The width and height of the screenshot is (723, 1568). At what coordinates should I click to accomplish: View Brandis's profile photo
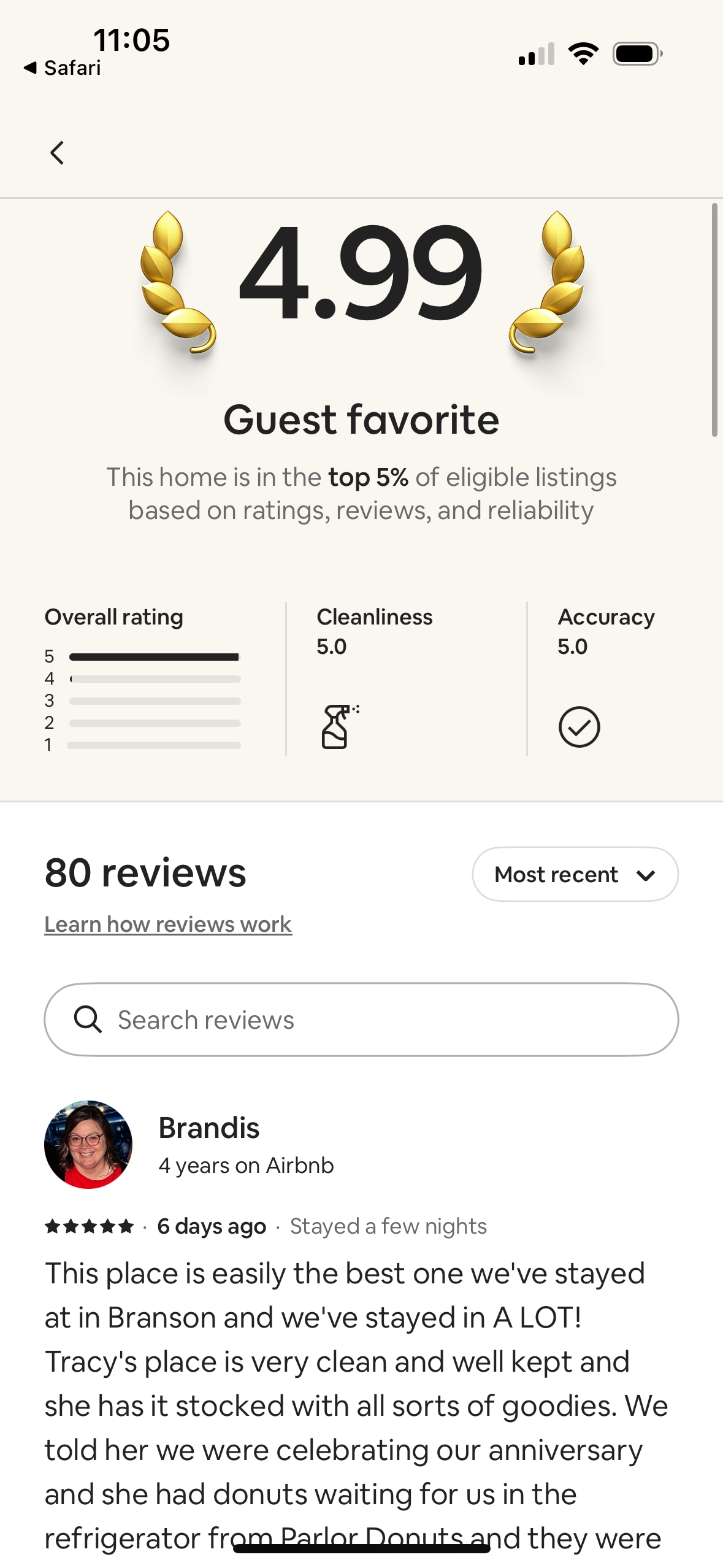[88, 1145]
